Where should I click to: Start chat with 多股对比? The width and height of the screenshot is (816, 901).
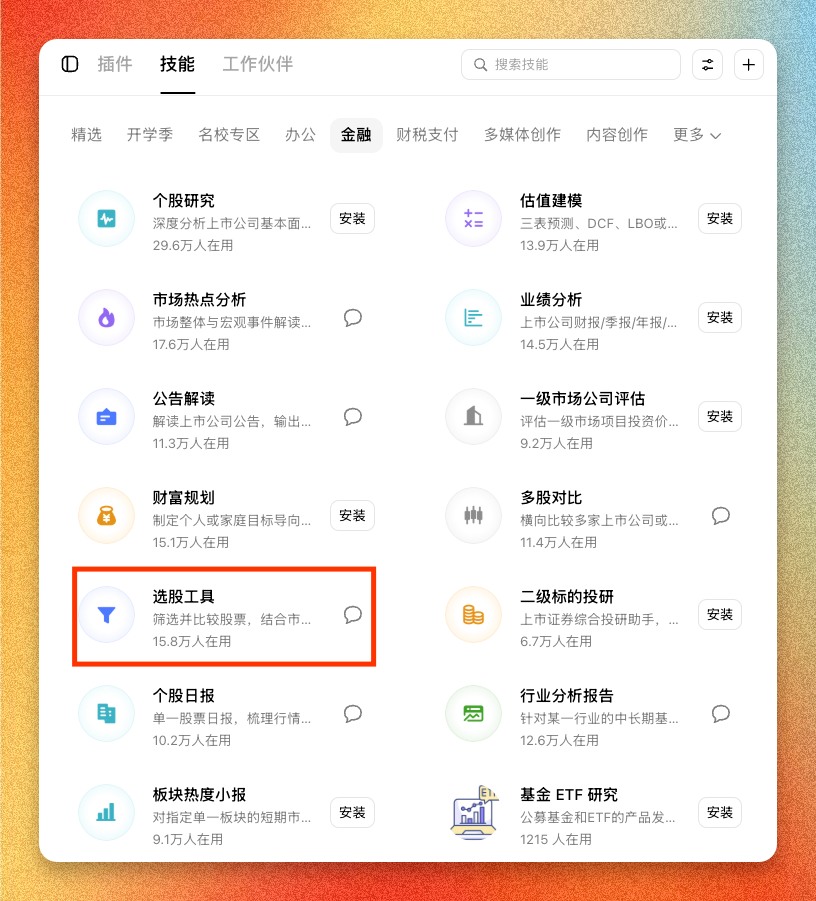(721, 515)
